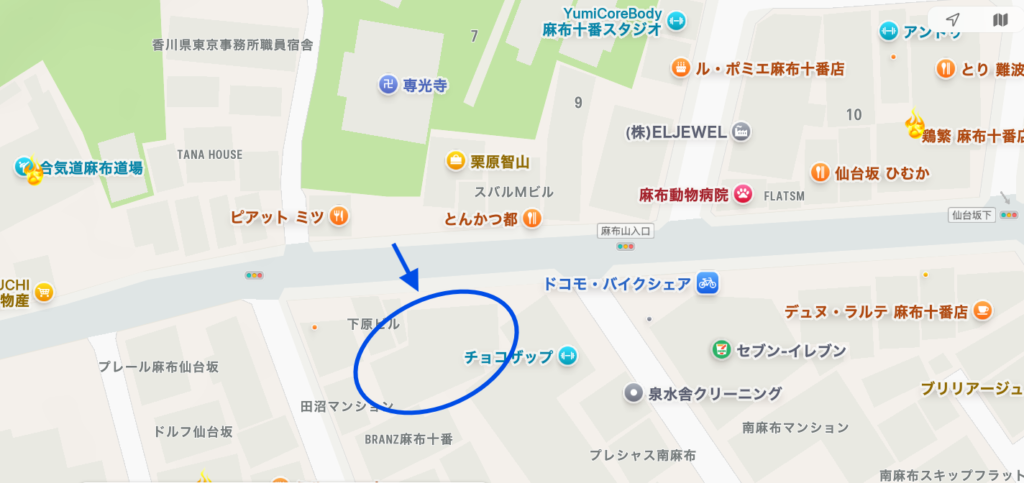Tap the セブン-イレブン store marker
1024x483 pixels.
[x=719, y=350]
